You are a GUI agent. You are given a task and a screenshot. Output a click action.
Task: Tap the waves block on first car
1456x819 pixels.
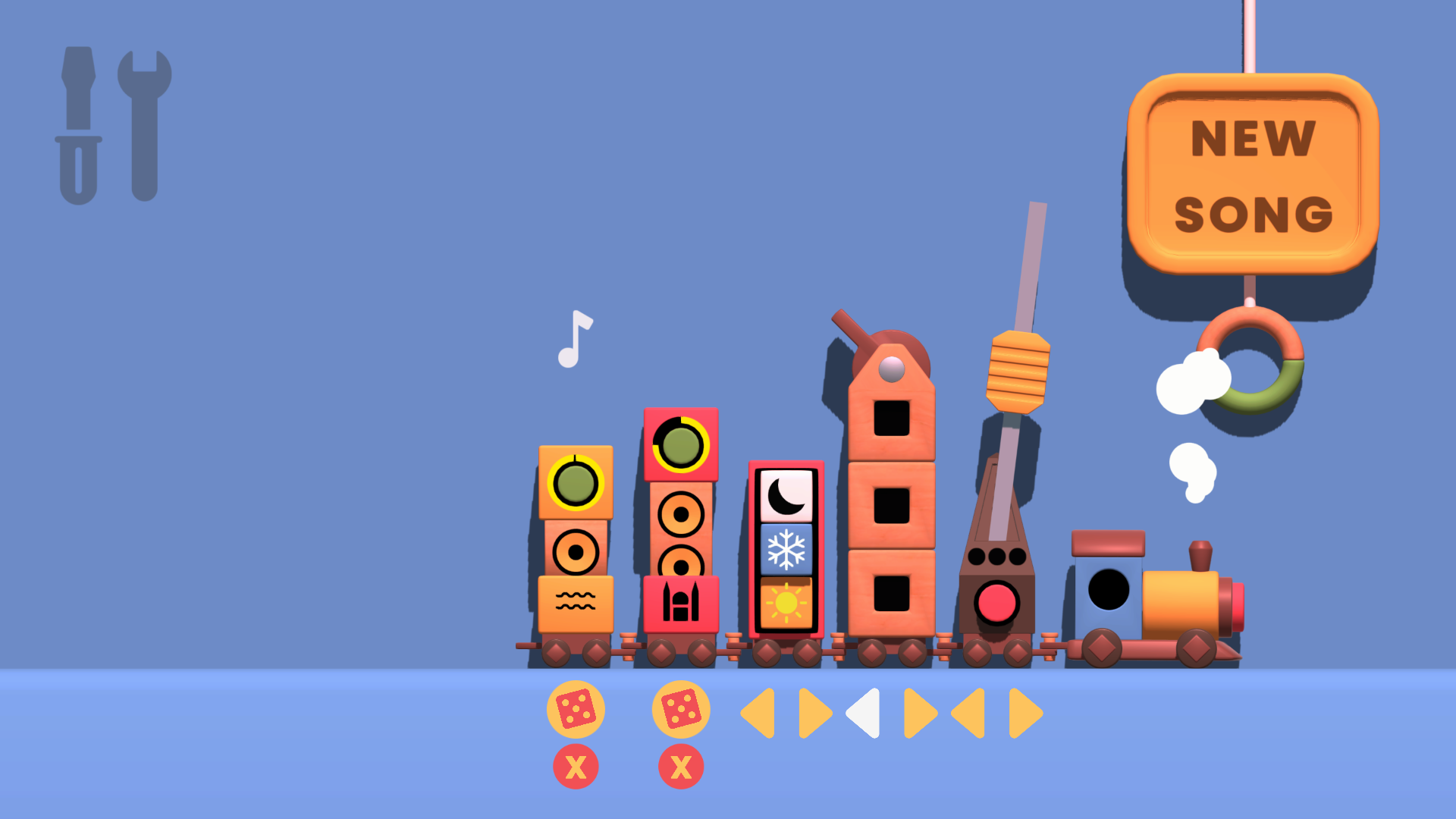coord(576,603)
